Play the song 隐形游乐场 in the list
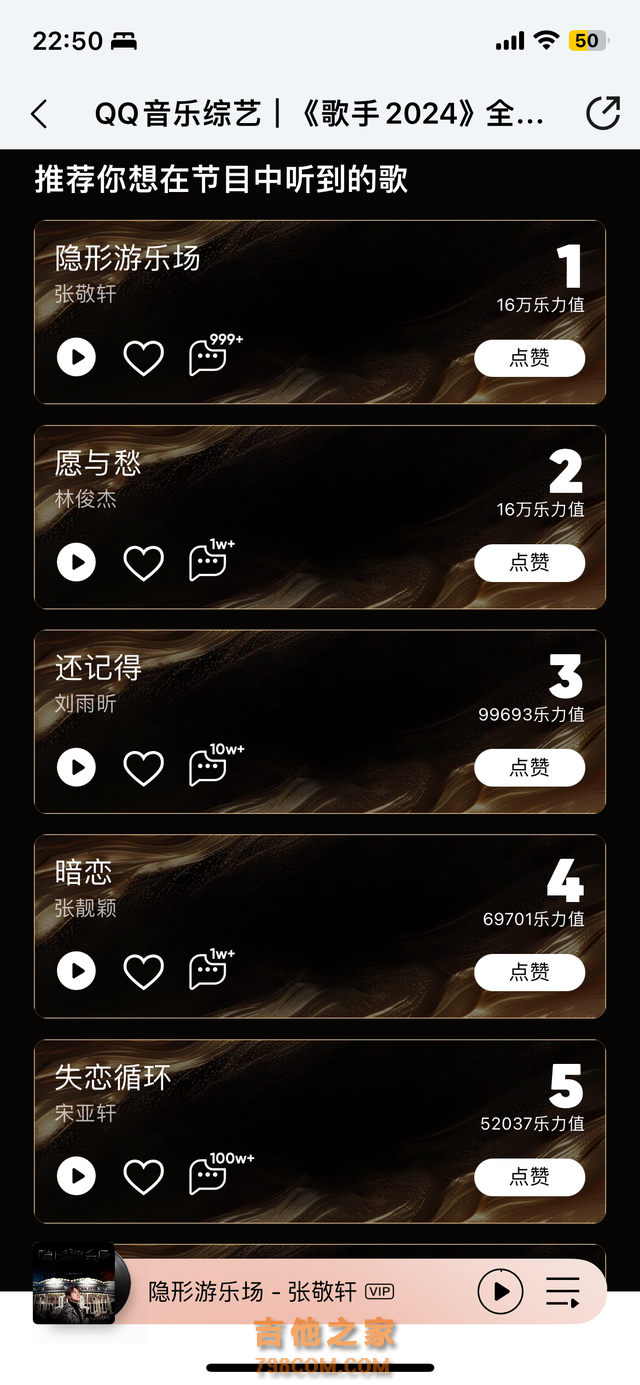 (76, 357)
